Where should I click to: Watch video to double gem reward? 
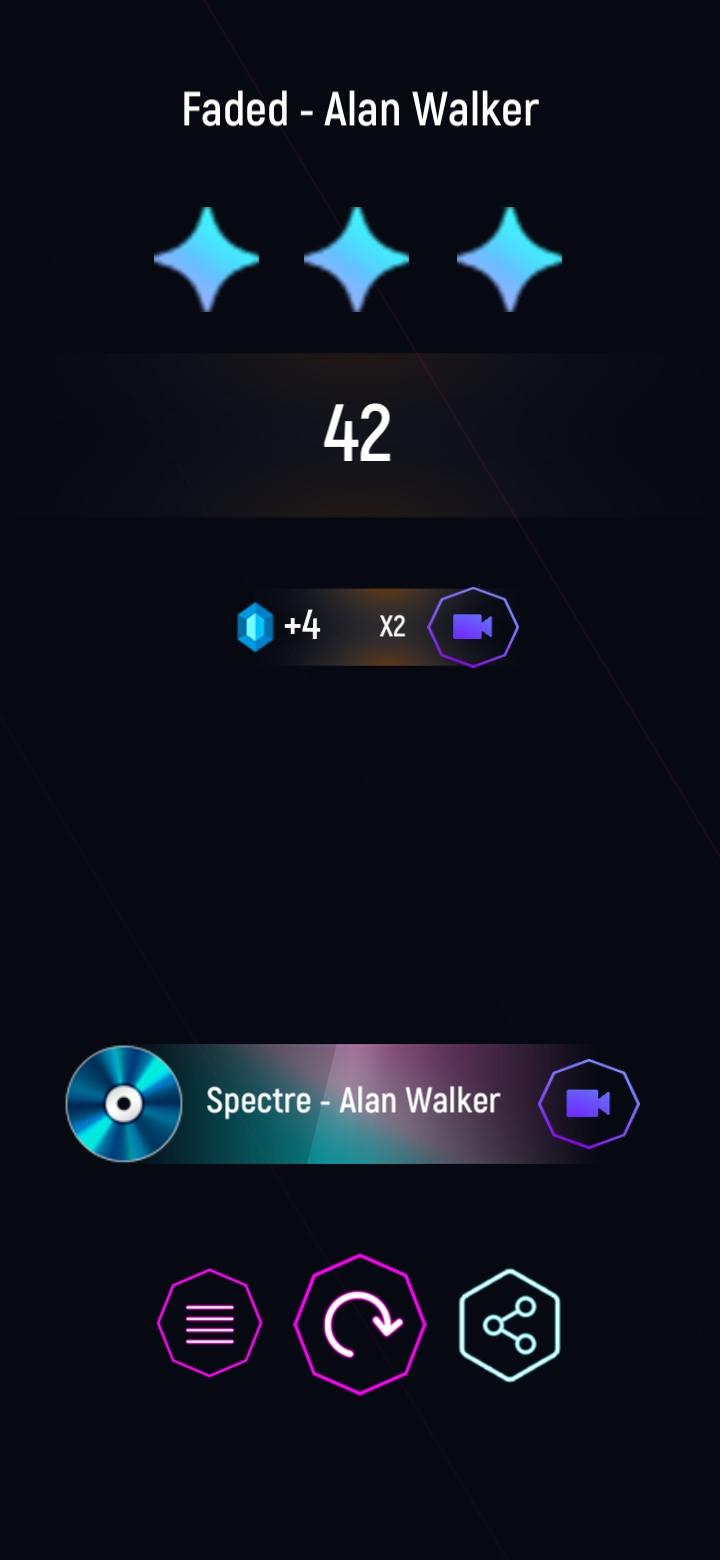coord(473,627)
